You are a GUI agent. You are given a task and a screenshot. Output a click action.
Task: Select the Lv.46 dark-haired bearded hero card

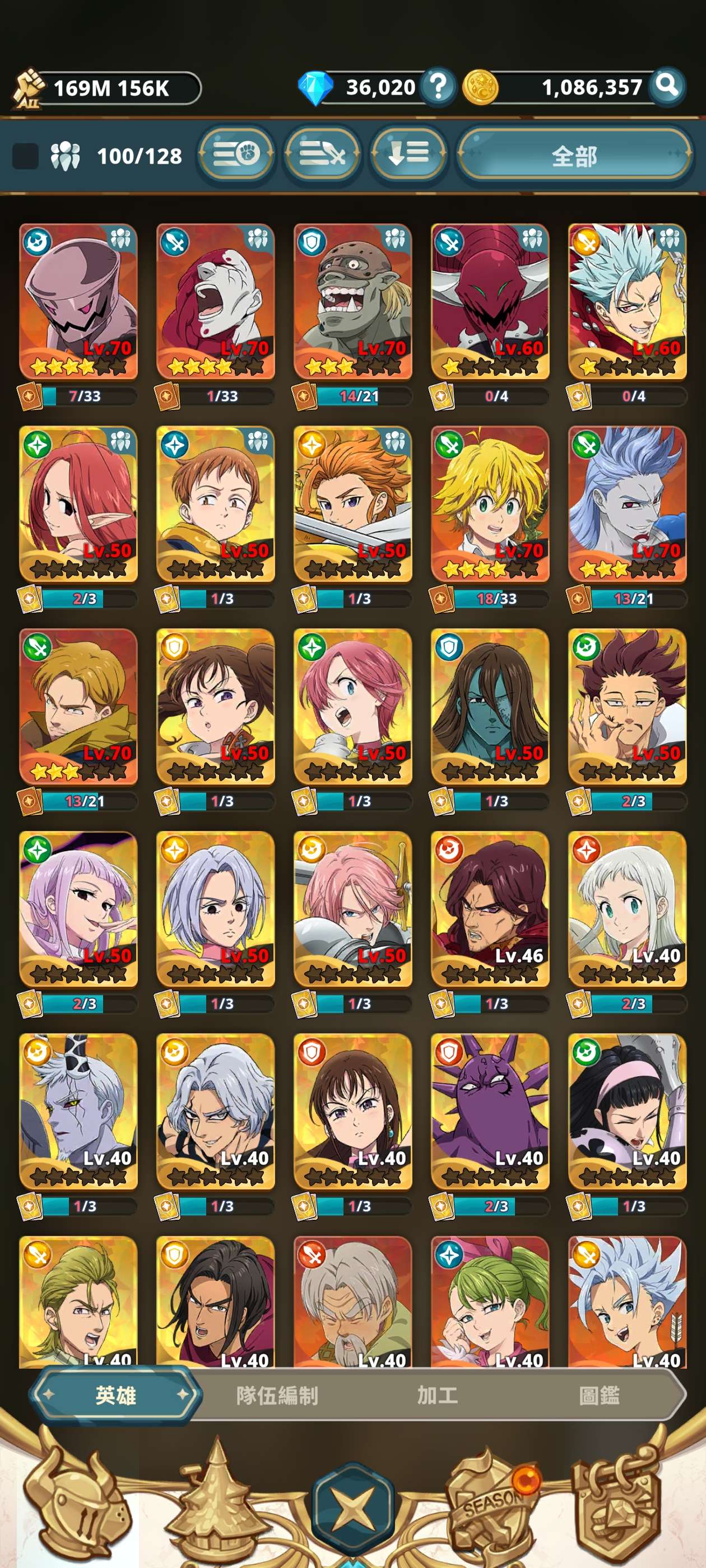tap(490, 909)
